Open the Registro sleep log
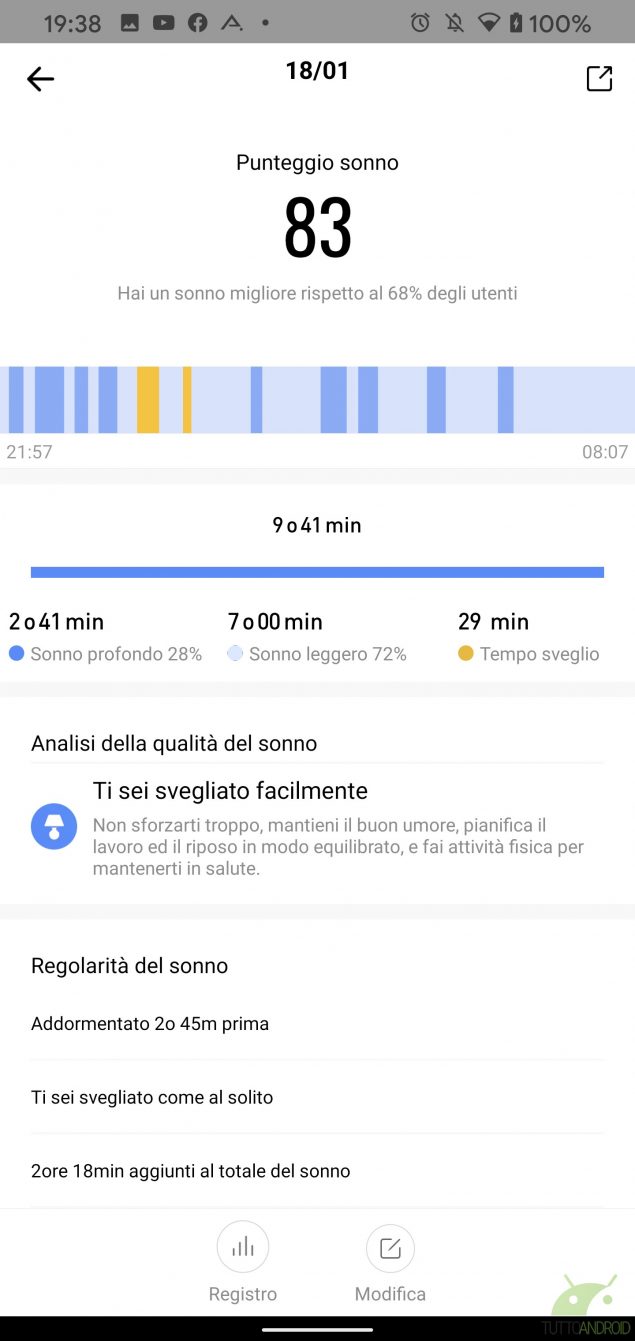This screenshot has width=635, height=1341. click(x=243, y=1262)
